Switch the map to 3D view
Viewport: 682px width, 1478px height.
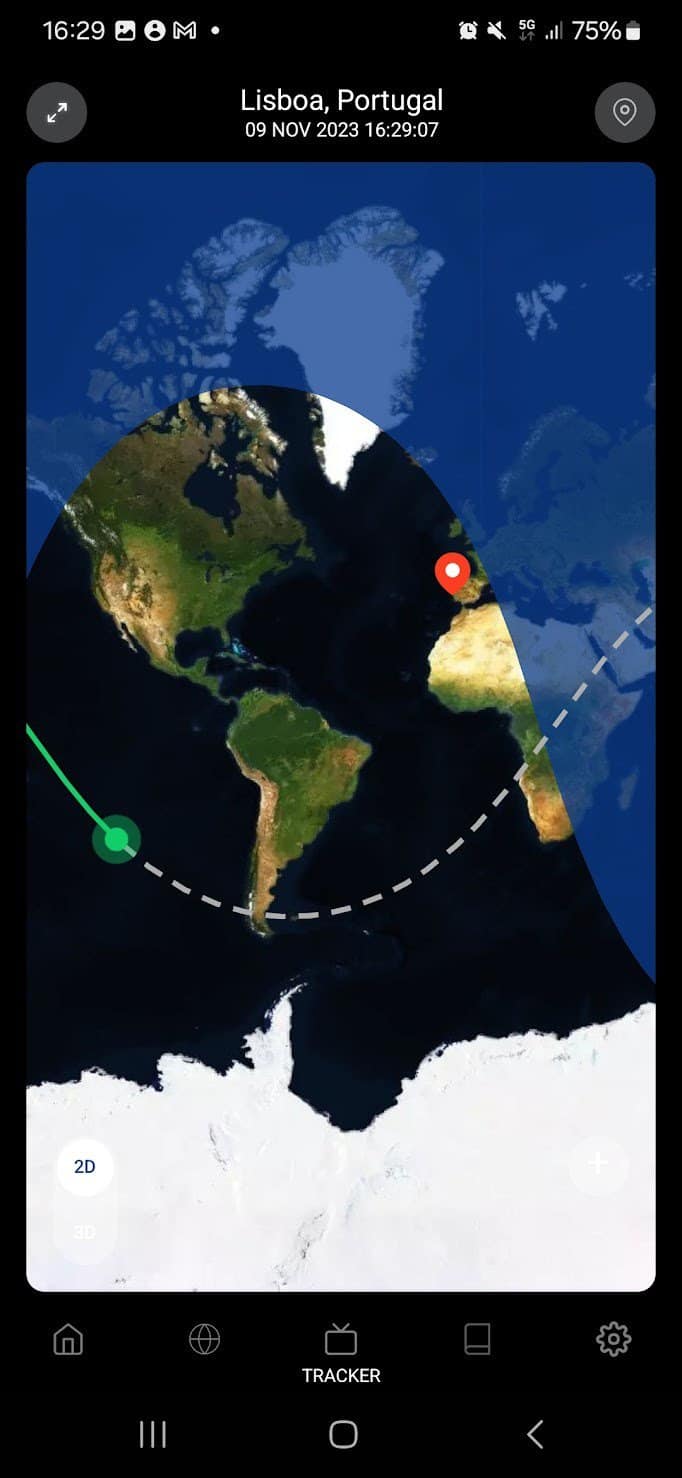tap(85, 1232)
